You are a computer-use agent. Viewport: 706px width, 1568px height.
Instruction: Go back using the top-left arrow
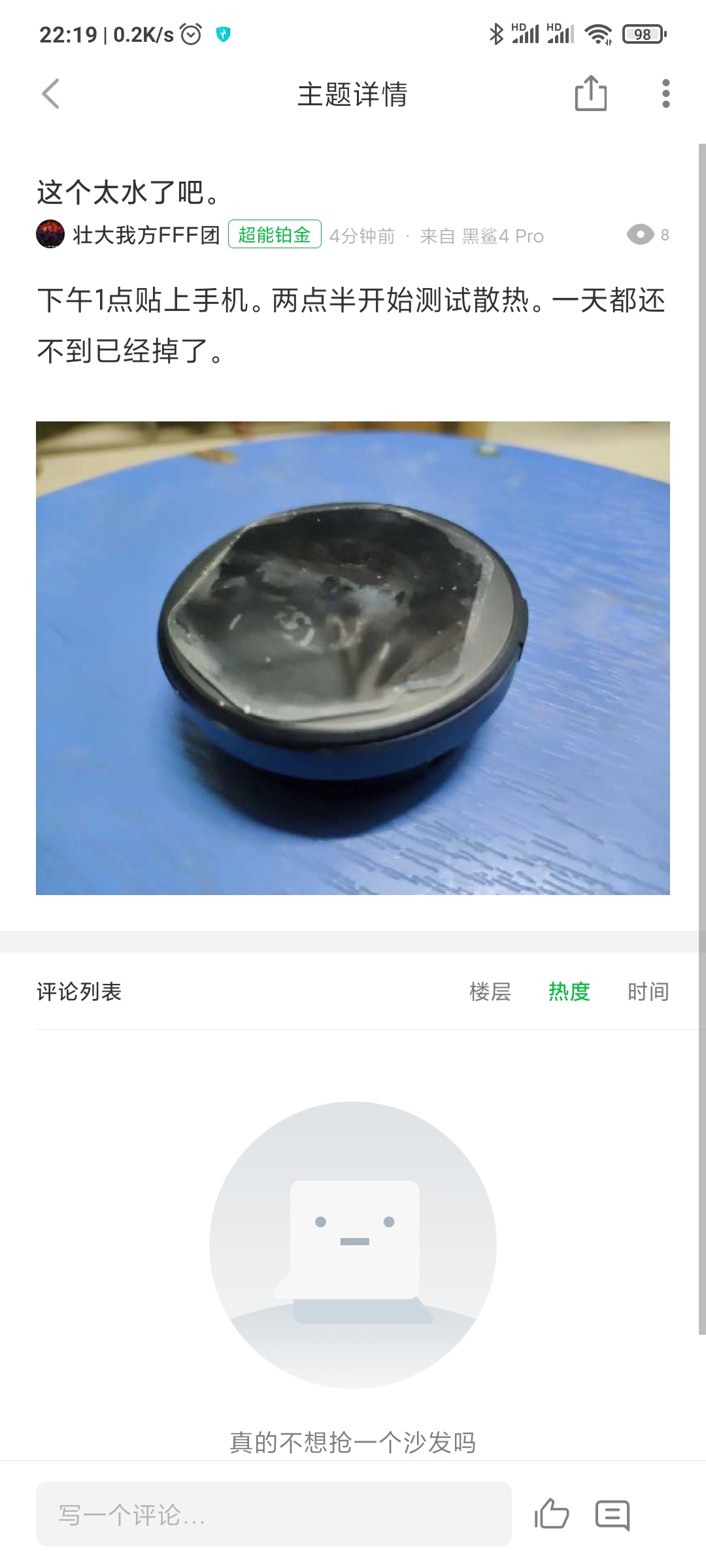51,94
